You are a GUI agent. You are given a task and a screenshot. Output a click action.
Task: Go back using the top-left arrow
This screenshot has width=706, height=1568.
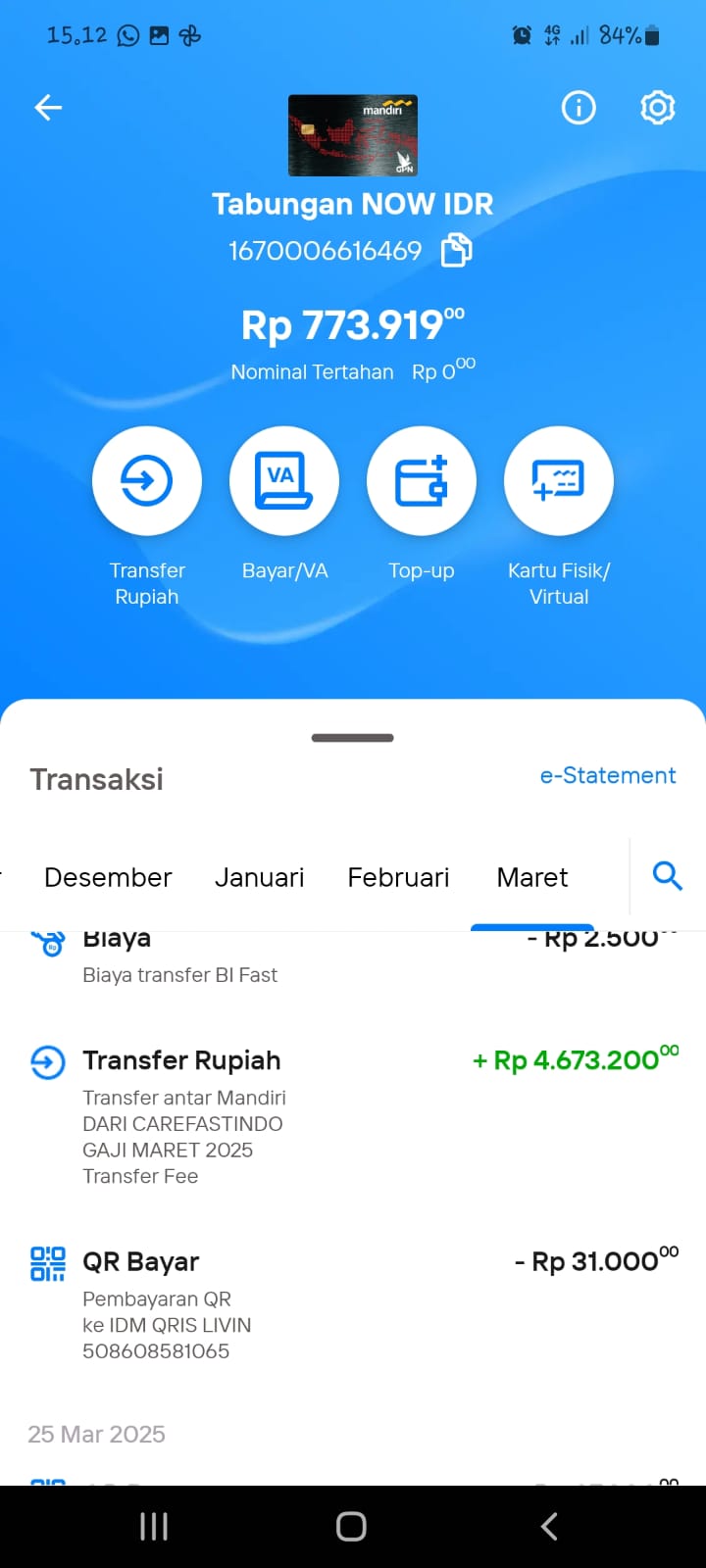tap(48, 108)
